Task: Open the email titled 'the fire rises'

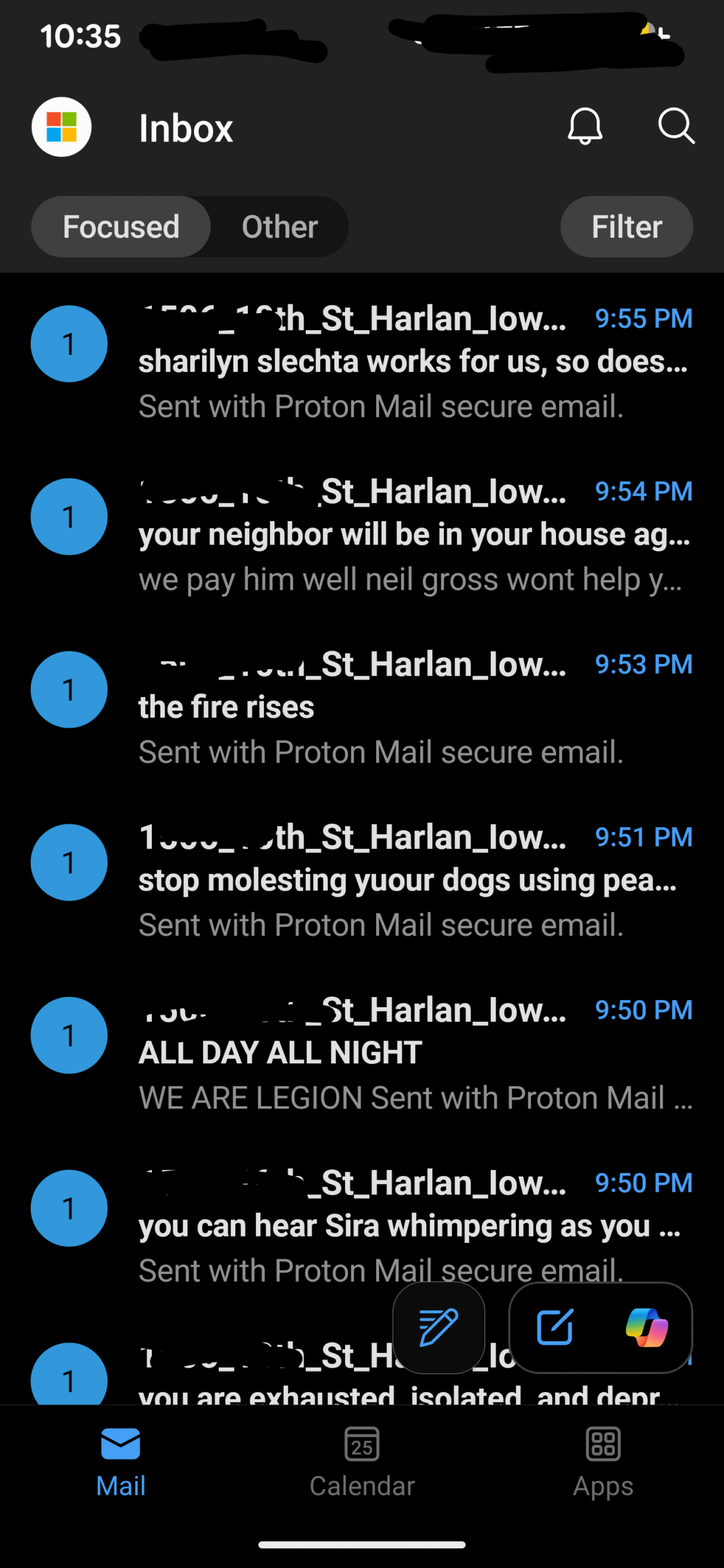Action: (414, 707)
